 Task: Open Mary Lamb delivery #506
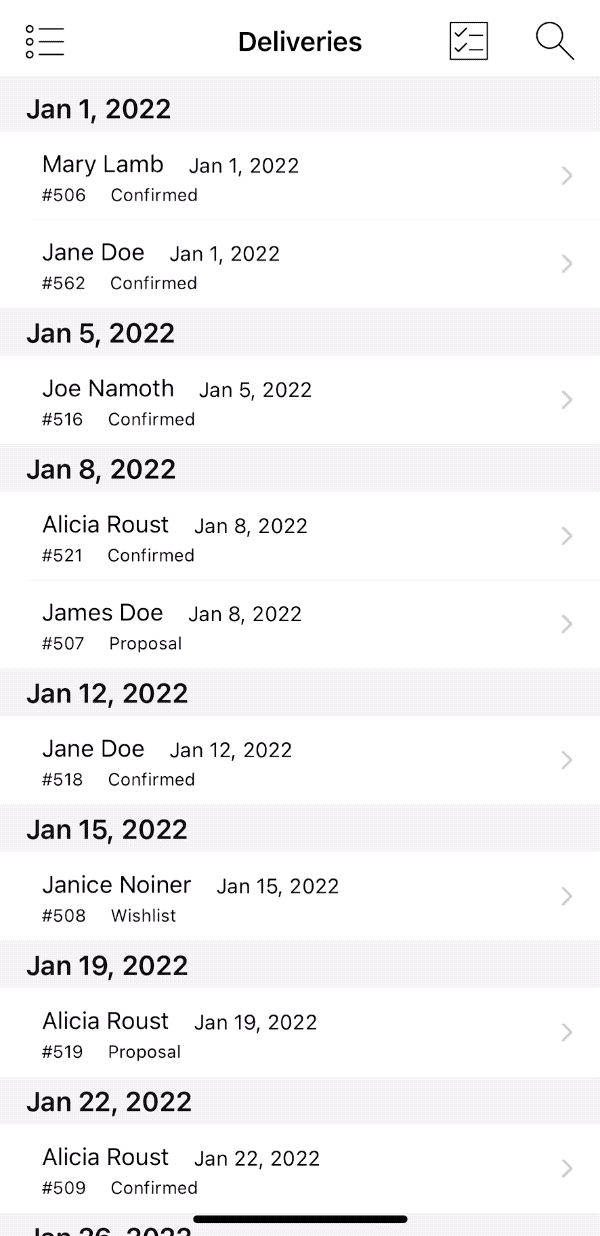point(300,176)
